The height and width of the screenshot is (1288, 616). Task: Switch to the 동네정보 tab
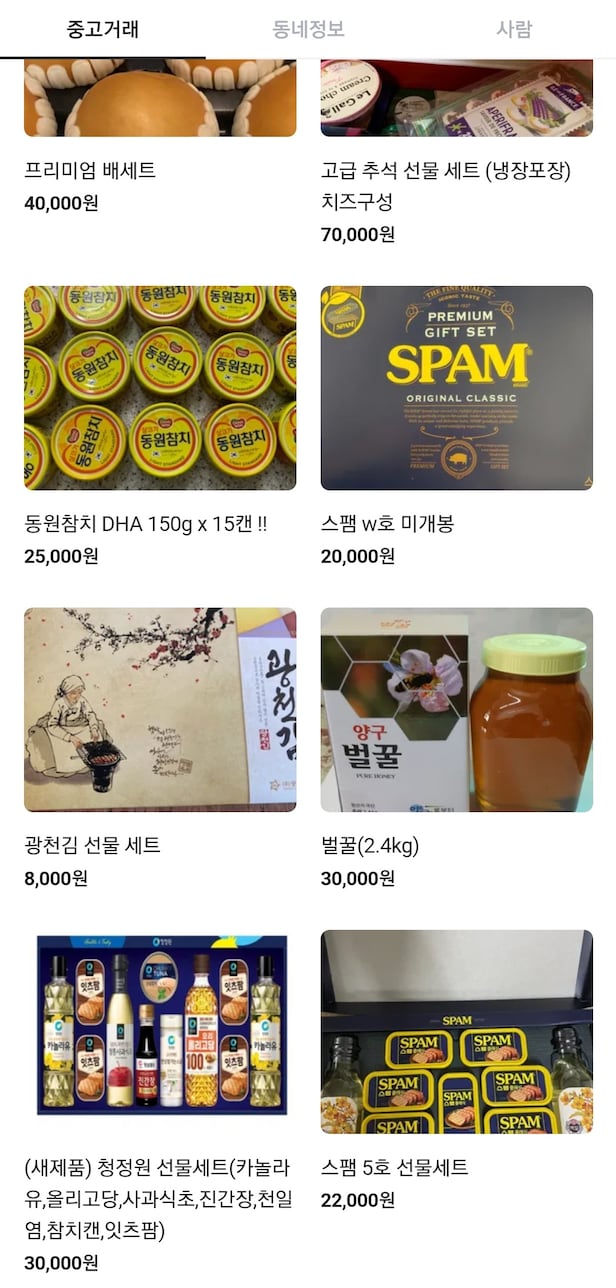pos(308,29)
